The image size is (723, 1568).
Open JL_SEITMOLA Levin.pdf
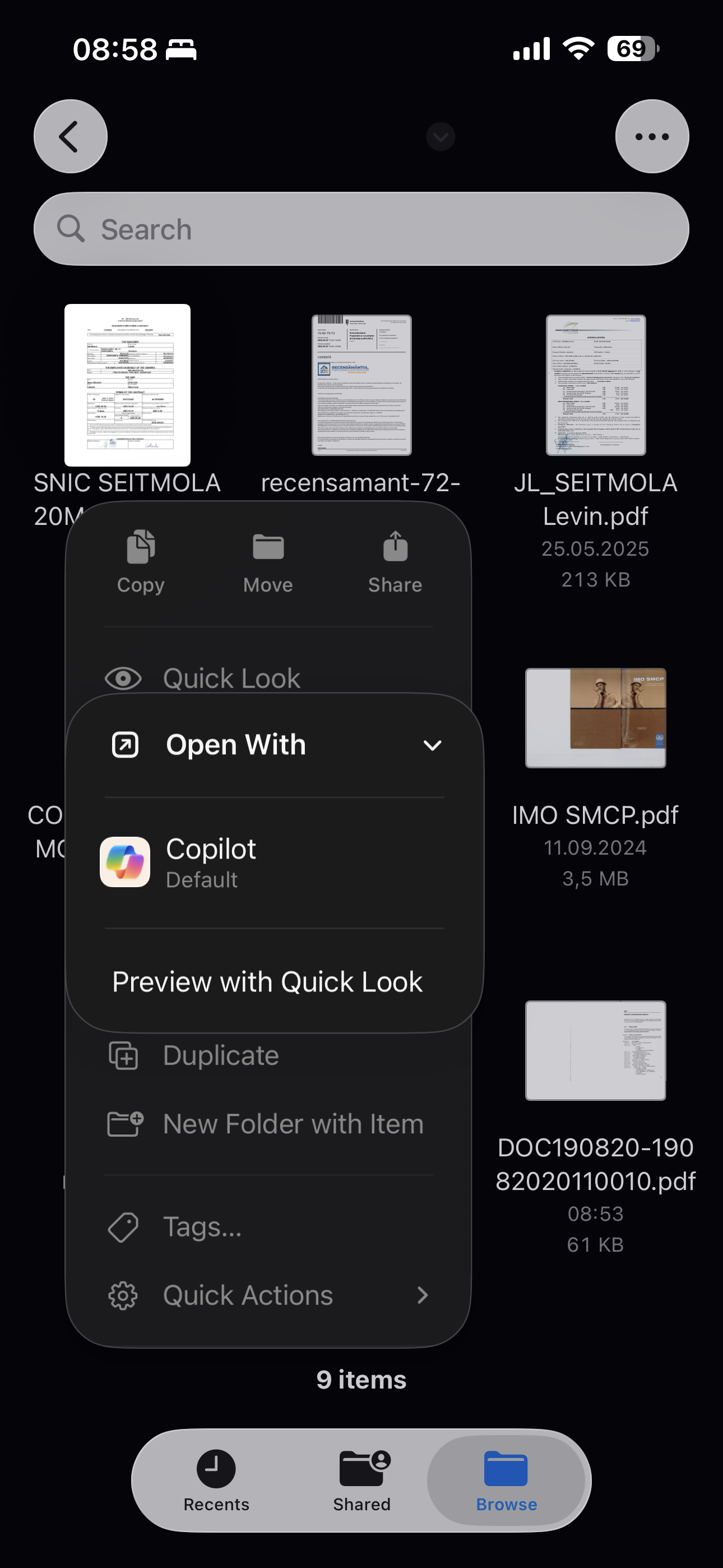tap(595, 385)
